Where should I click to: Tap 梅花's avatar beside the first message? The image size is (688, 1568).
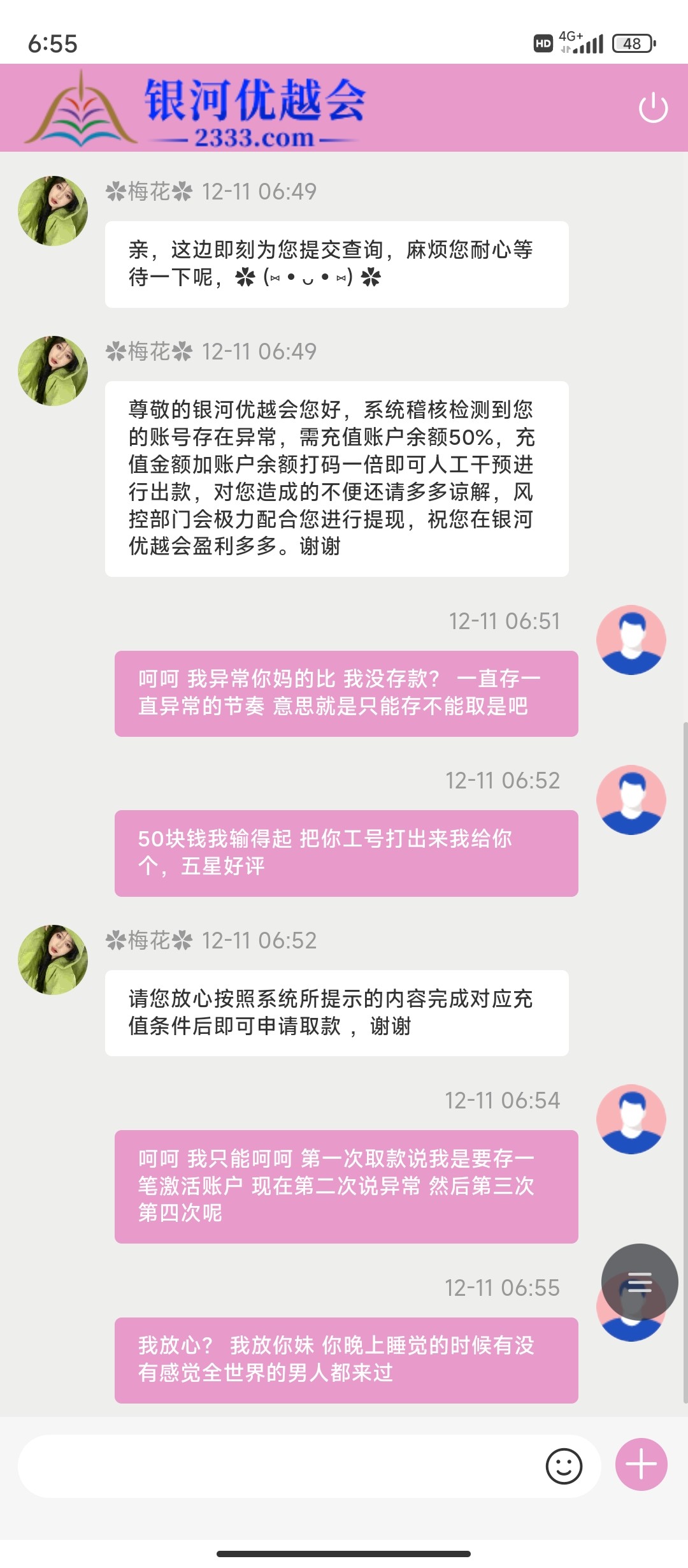click(x=54, y=210)
